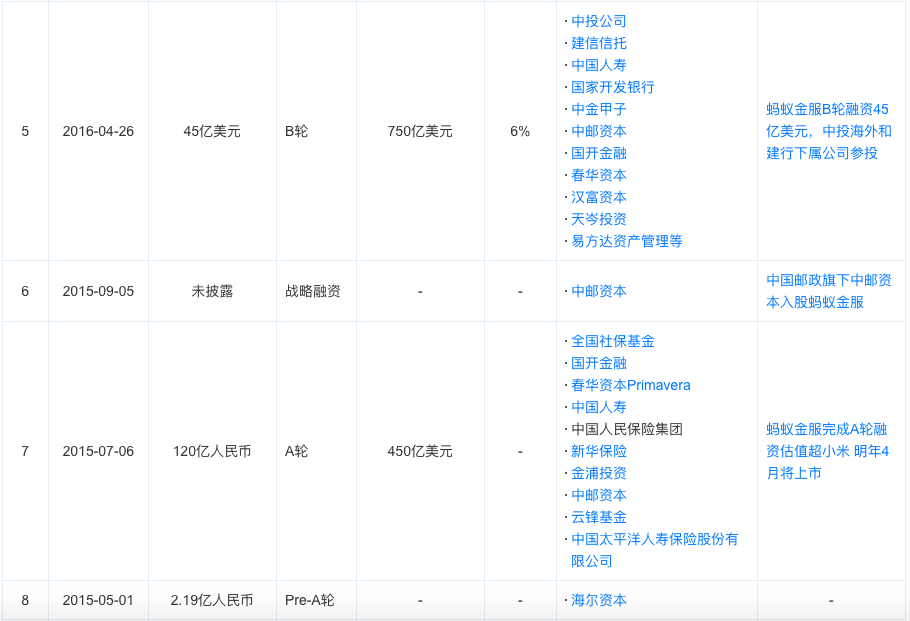The height and width of the screenshot is (621, 910).
Task: View the 国家开发银行 investor page
Action: [x=613, y=87]
